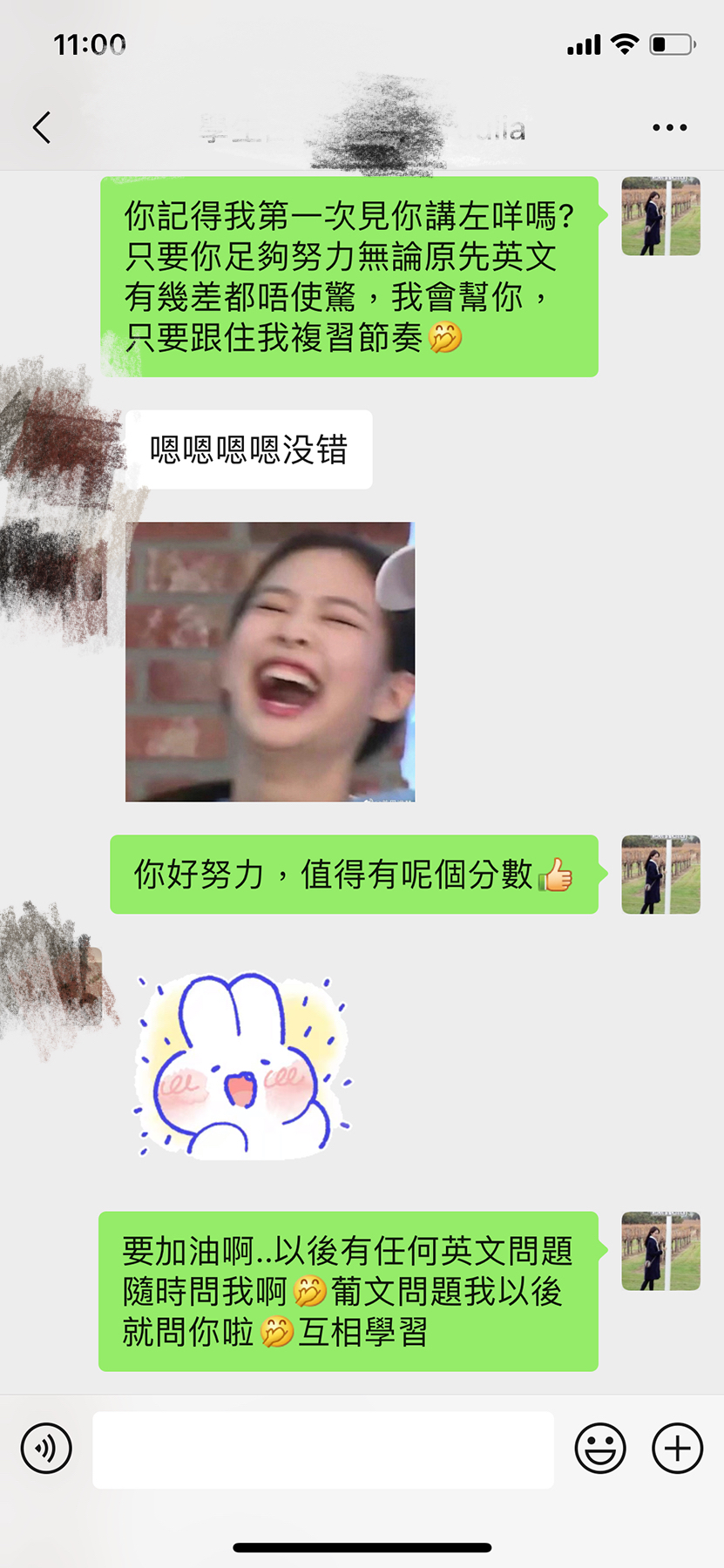Open sender avatar beside 你好努力 message
This screenshot has height=1568, width=724.
pyautogui.click(x=660, y=875)
